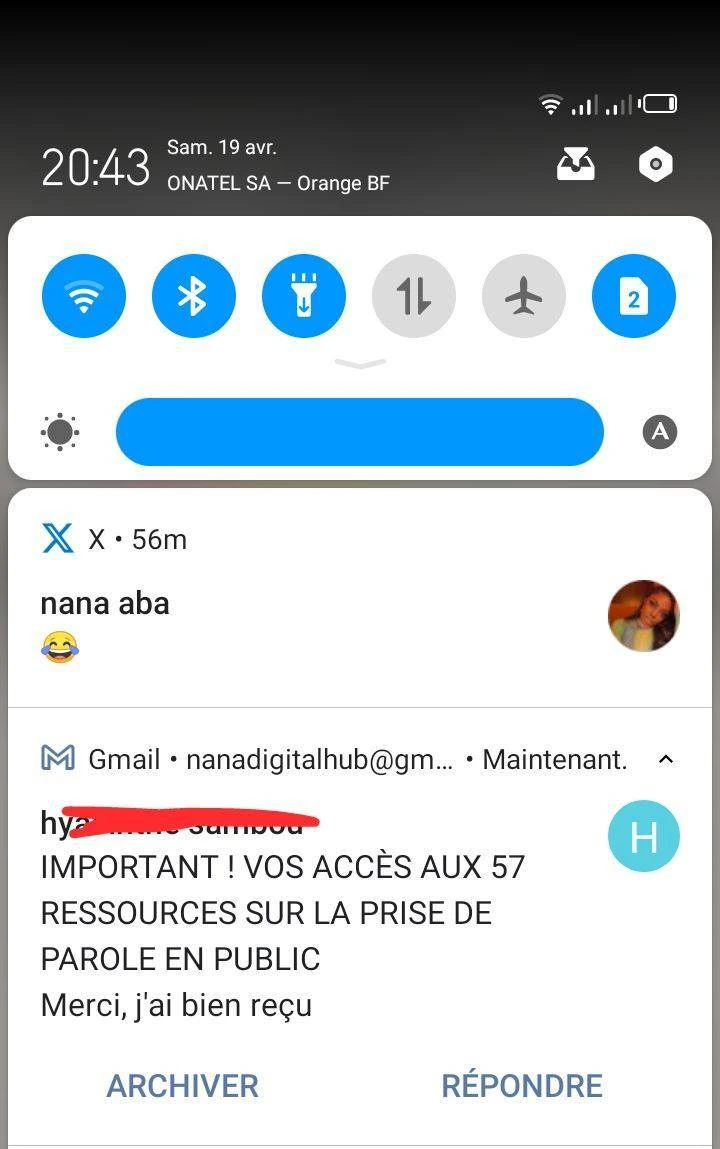Archive the Gmail message with ARCHIVER

pos(183,1086)
